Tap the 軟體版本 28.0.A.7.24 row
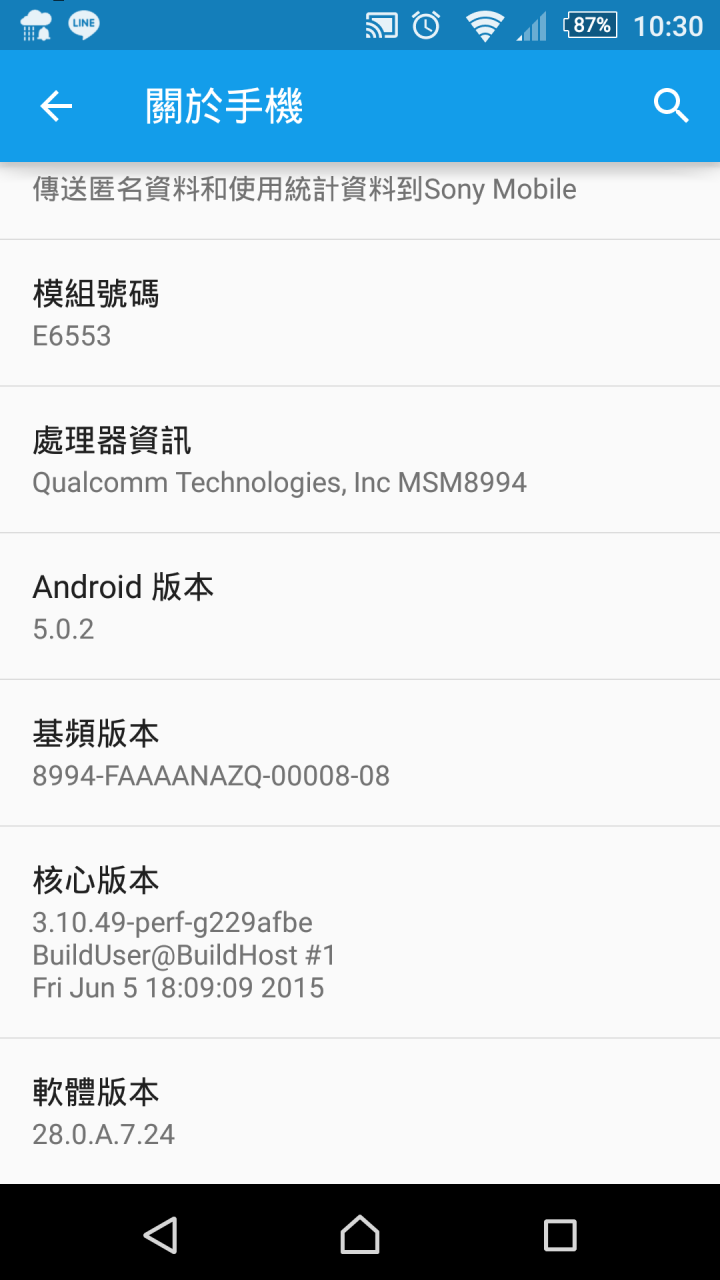Screen dimensions: 720x1280 pyautogui.click(x=360, y=1112)
